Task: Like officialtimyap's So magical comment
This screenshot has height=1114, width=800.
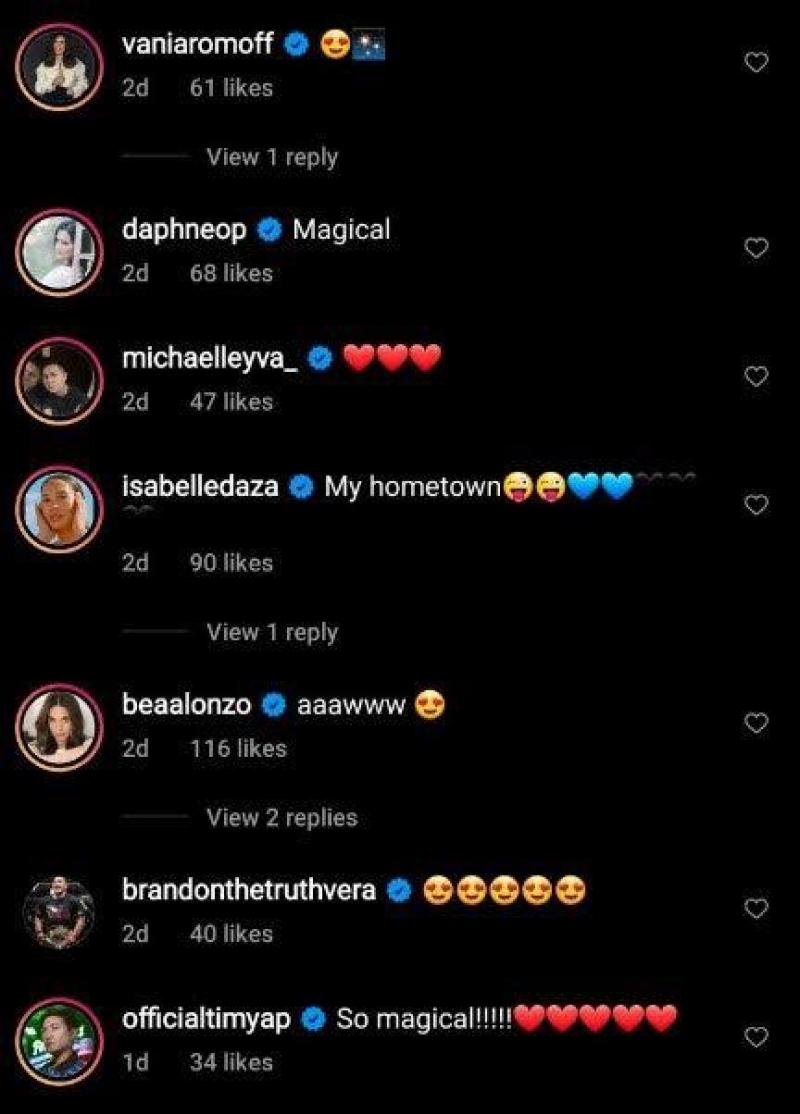Action: tap(757, 1037)
